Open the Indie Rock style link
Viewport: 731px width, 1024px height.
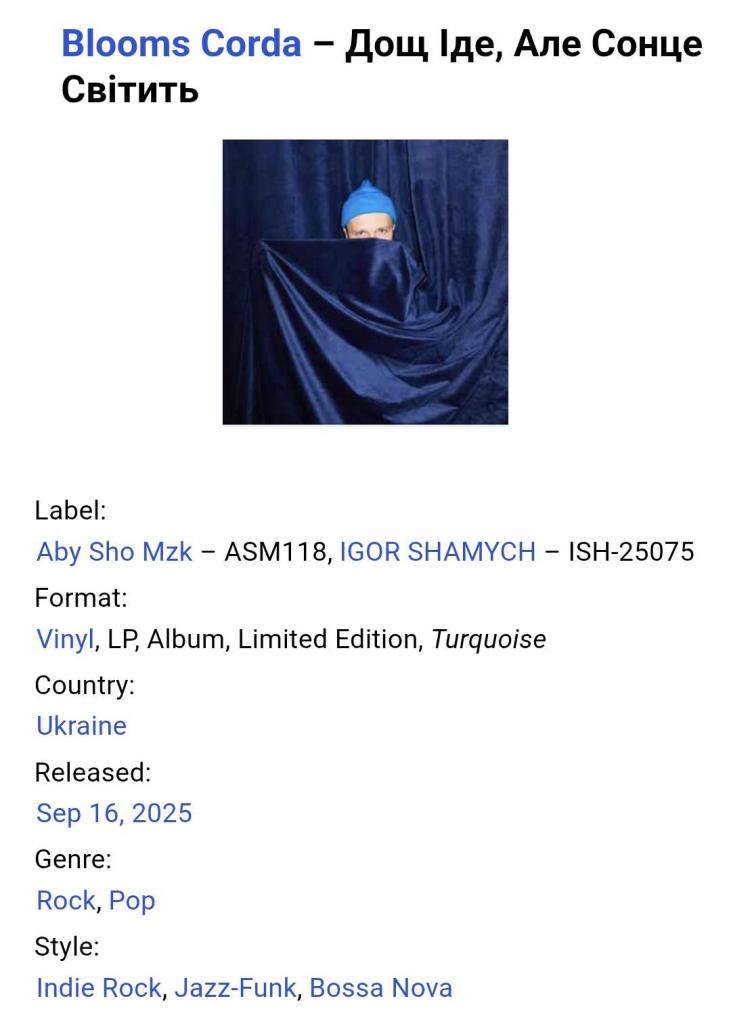click(x=98, y=989)
